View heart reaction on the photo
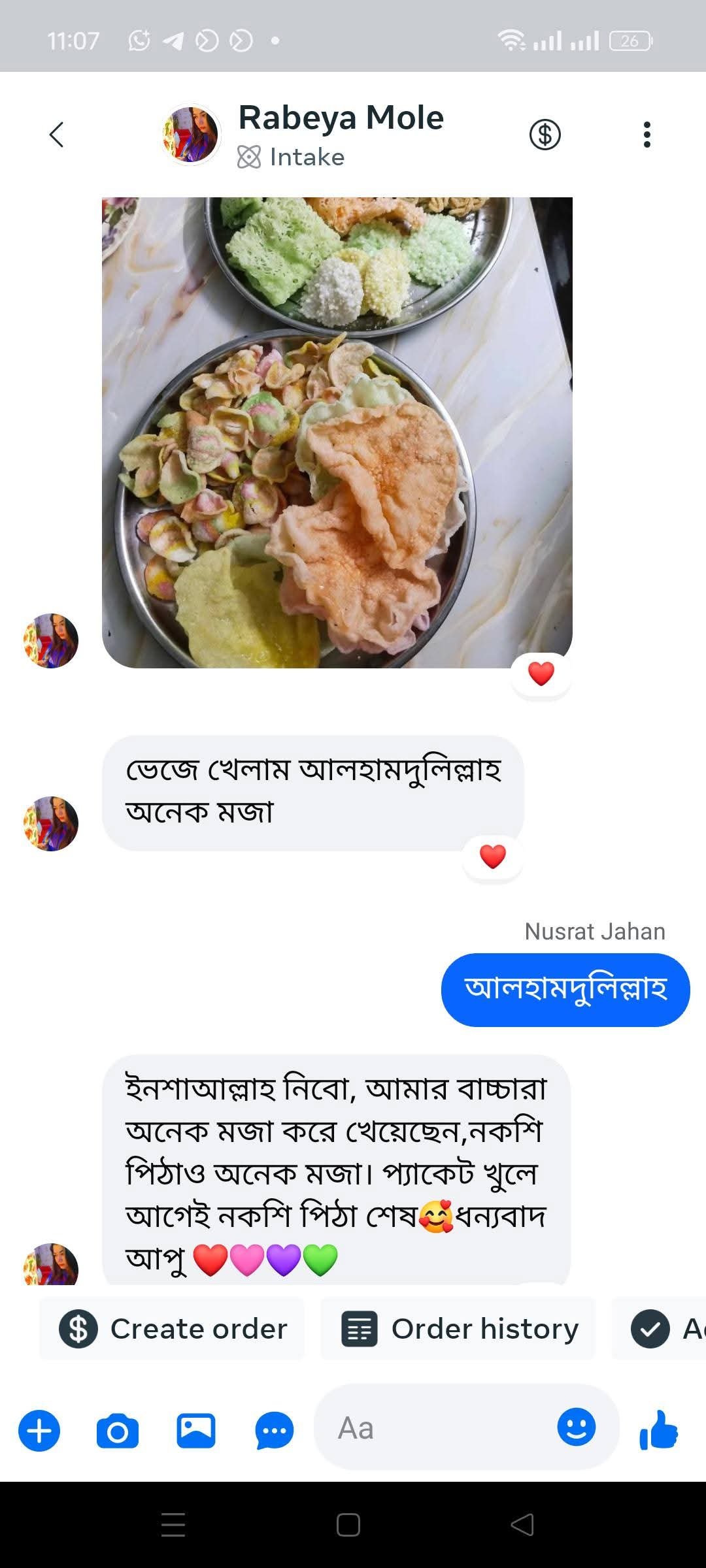 pyautogui.click(x=541, y=674)
